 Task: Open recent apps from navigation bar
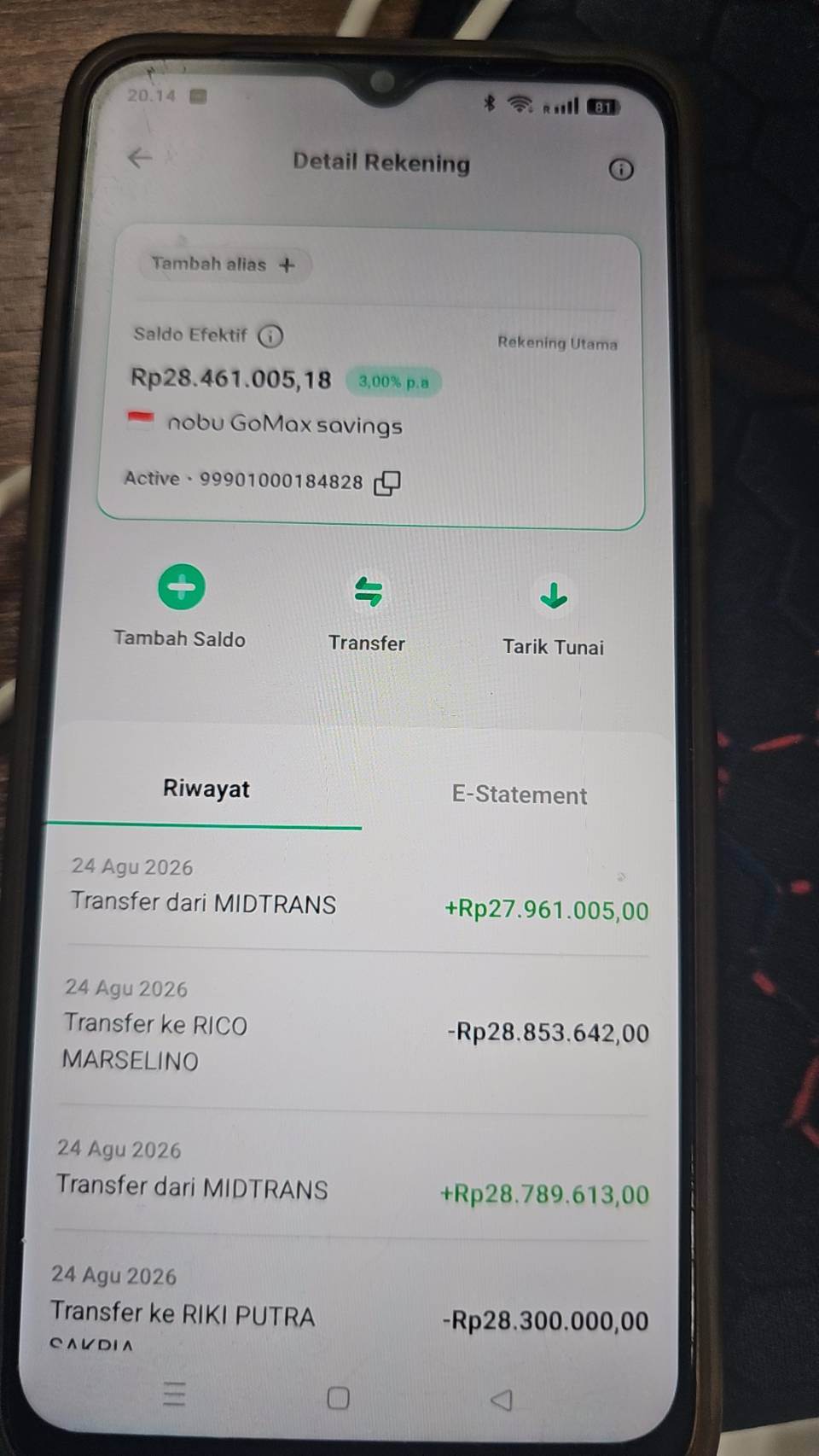tap(174, 1395)
